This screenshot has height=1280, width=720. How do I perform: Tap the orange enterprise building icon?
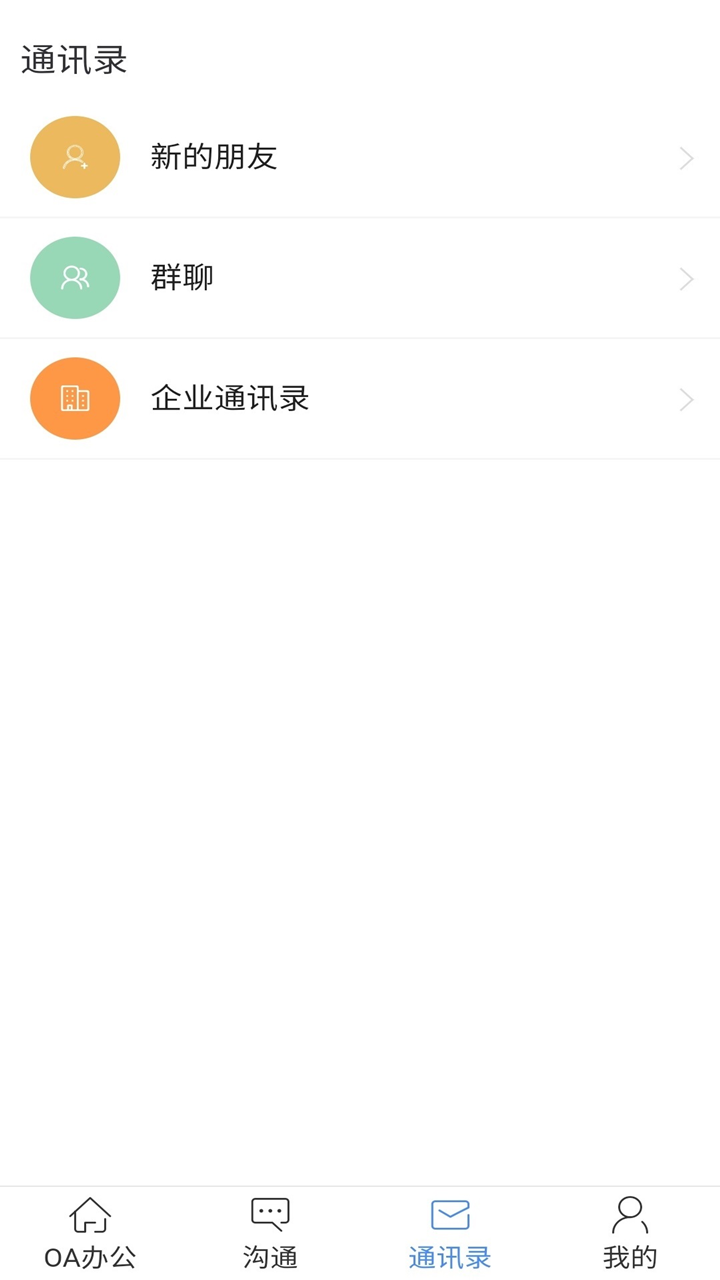[75, 398]
